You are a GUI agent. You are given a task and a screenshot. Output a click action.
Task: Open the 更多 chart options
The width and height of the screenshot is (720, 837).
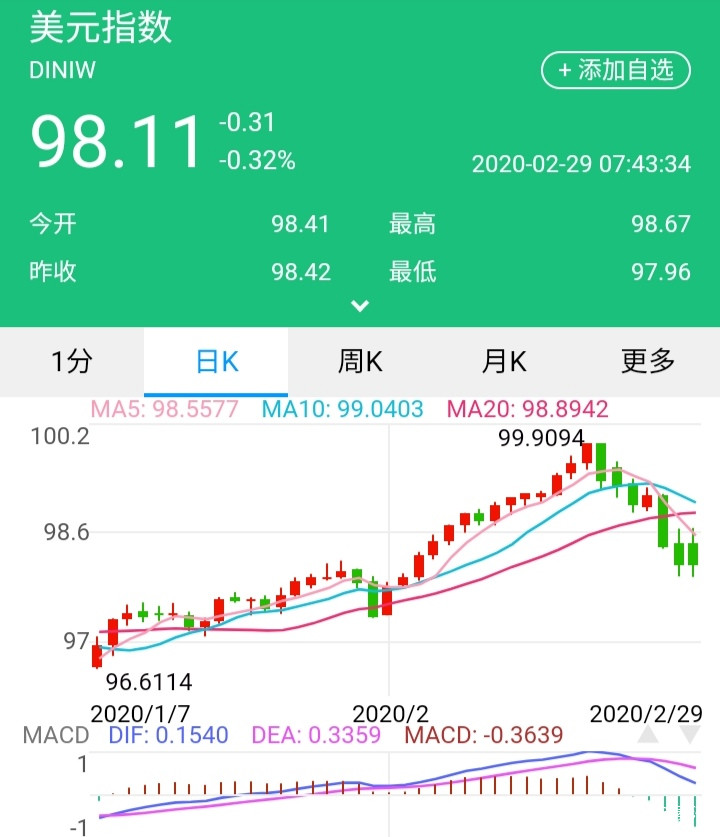coord(648,361)
